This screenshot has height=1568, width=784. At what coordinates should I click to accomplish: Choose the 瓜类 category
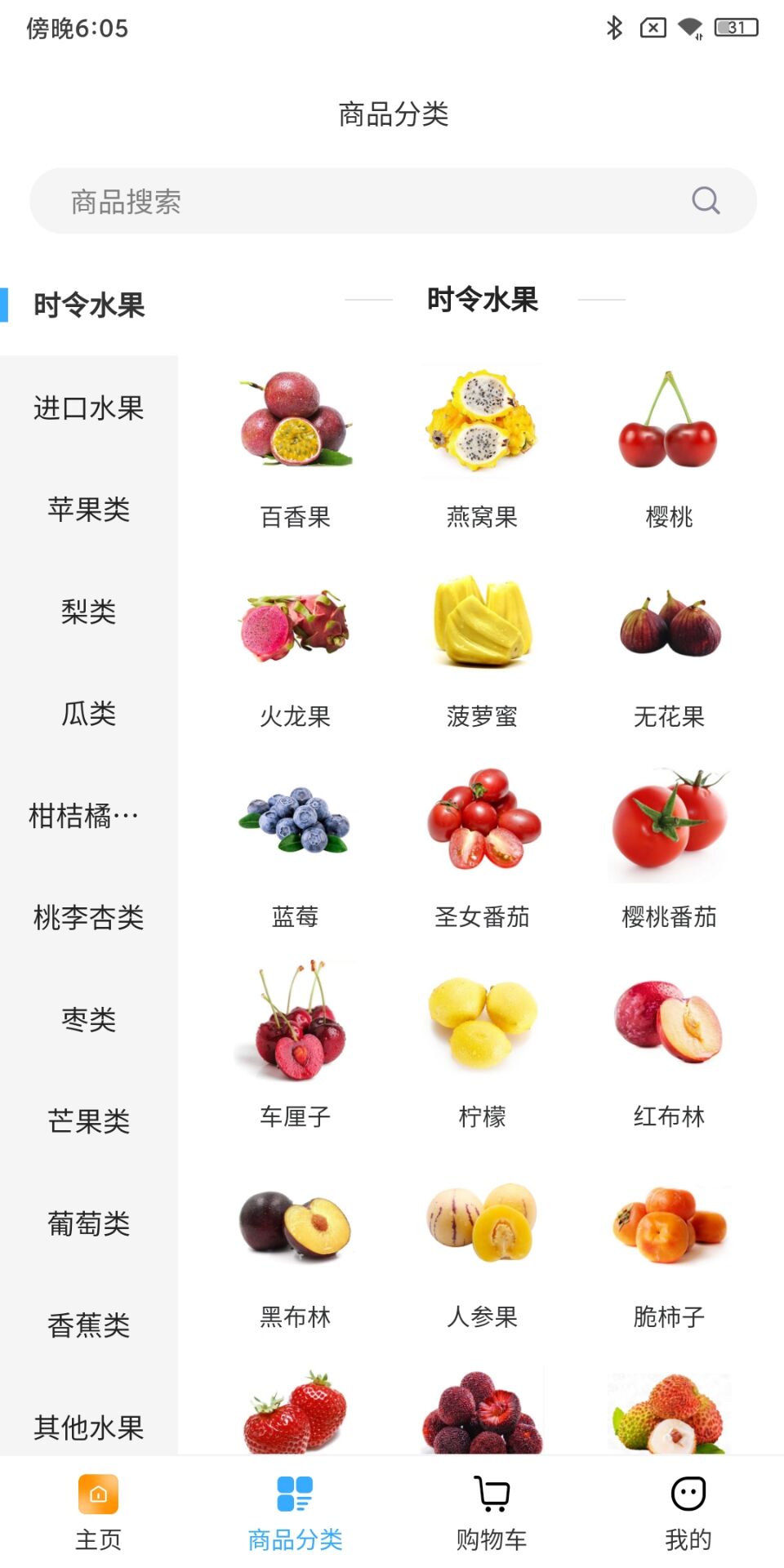pyautogui.click(x=89, y=713)
